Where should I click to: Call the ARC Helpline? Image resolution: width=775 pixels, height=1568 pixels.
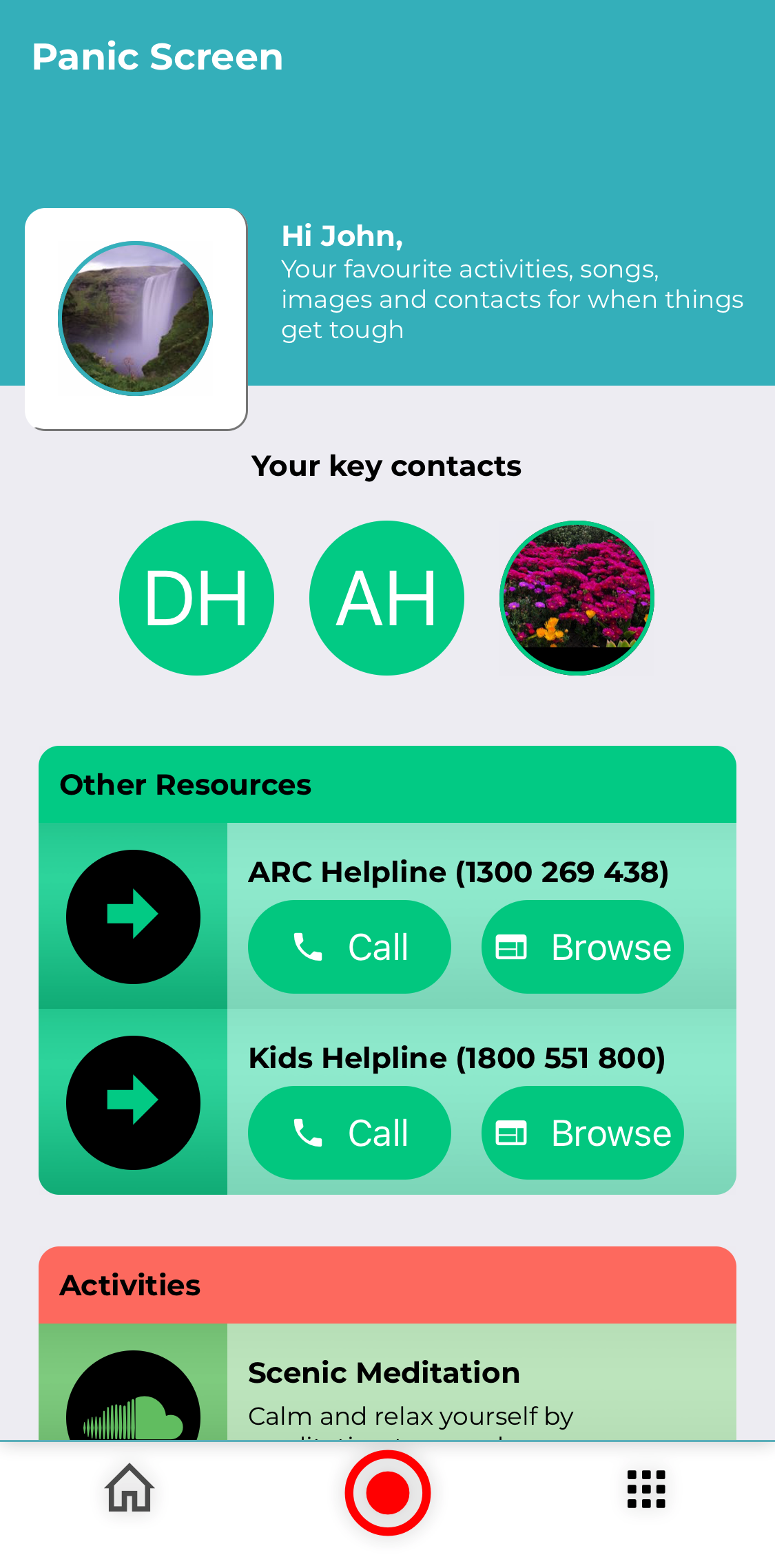pos(349,947)
